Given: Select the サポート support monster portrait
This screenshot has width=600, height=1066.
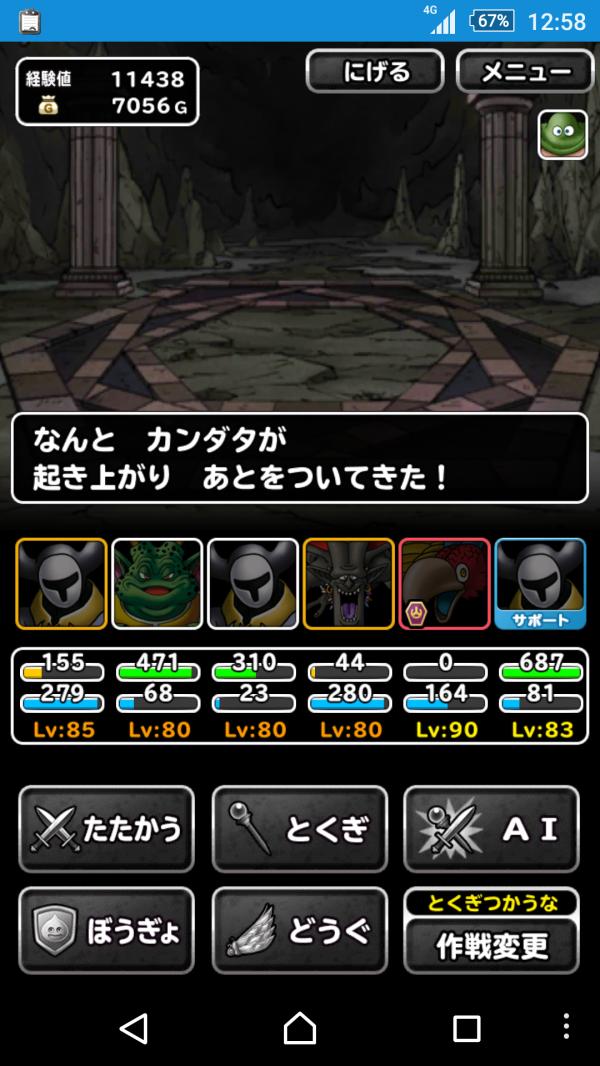Looking at the screenshot, I should (x=540, y=584).
